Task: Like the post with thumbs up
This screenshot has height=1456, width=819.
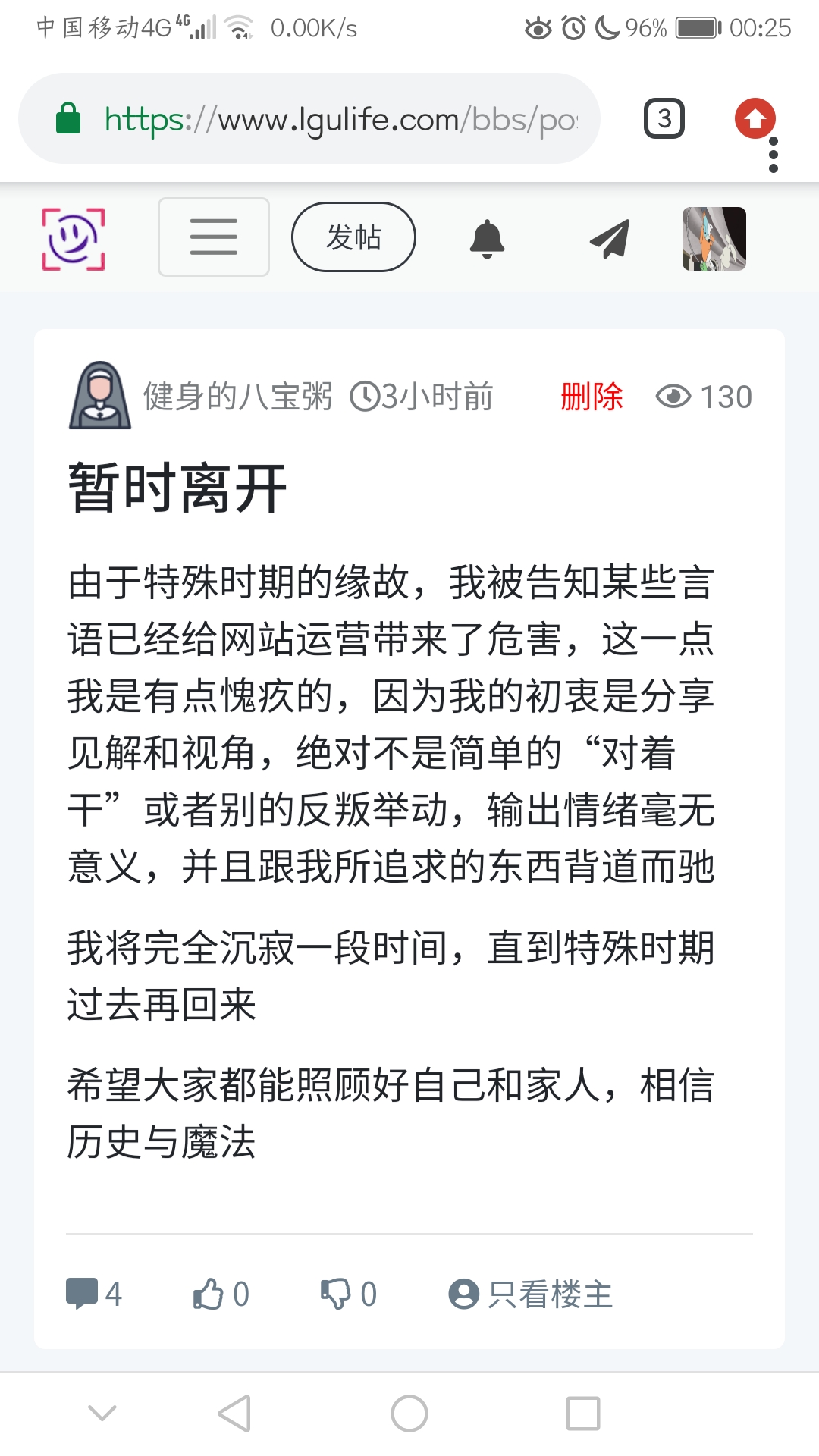Action: (221, 1294)
